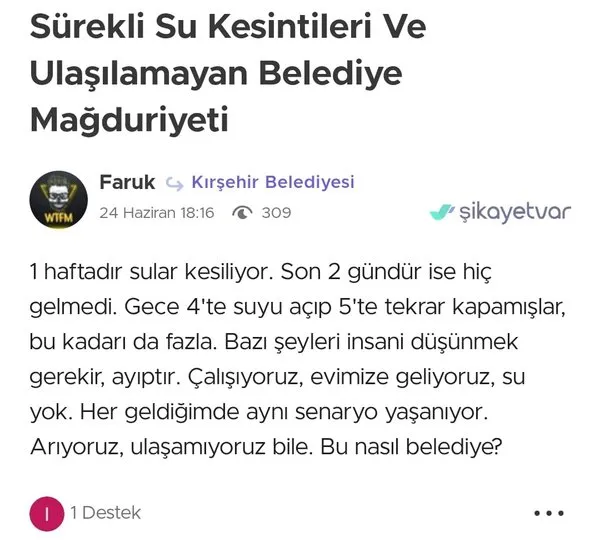The image size is (600, 551).
Task: Open the three-dot overflow menu
Action: pyautogui.click(x=549, y=513)
